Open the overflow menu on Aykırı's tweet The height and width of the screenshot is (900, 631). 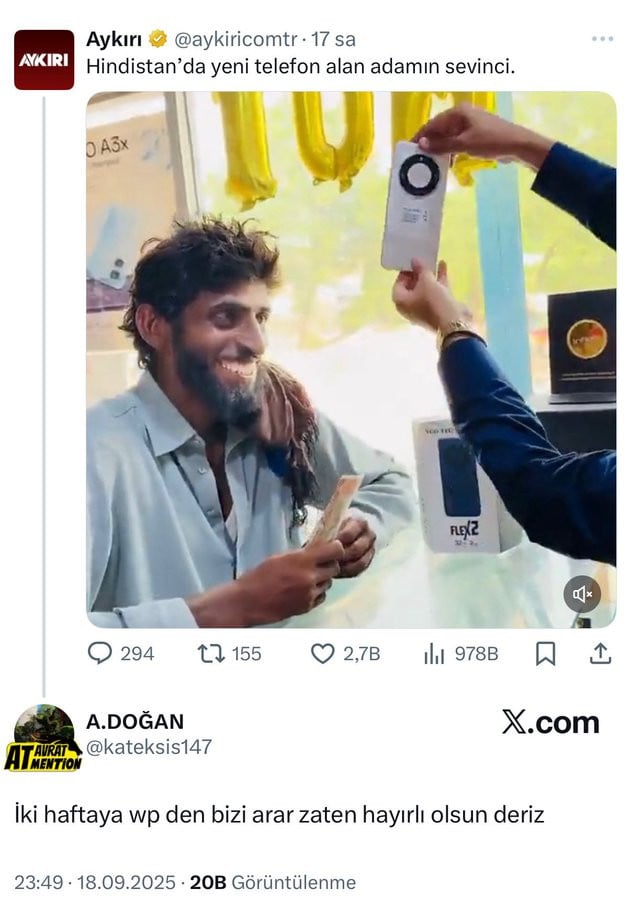(602, 39)
